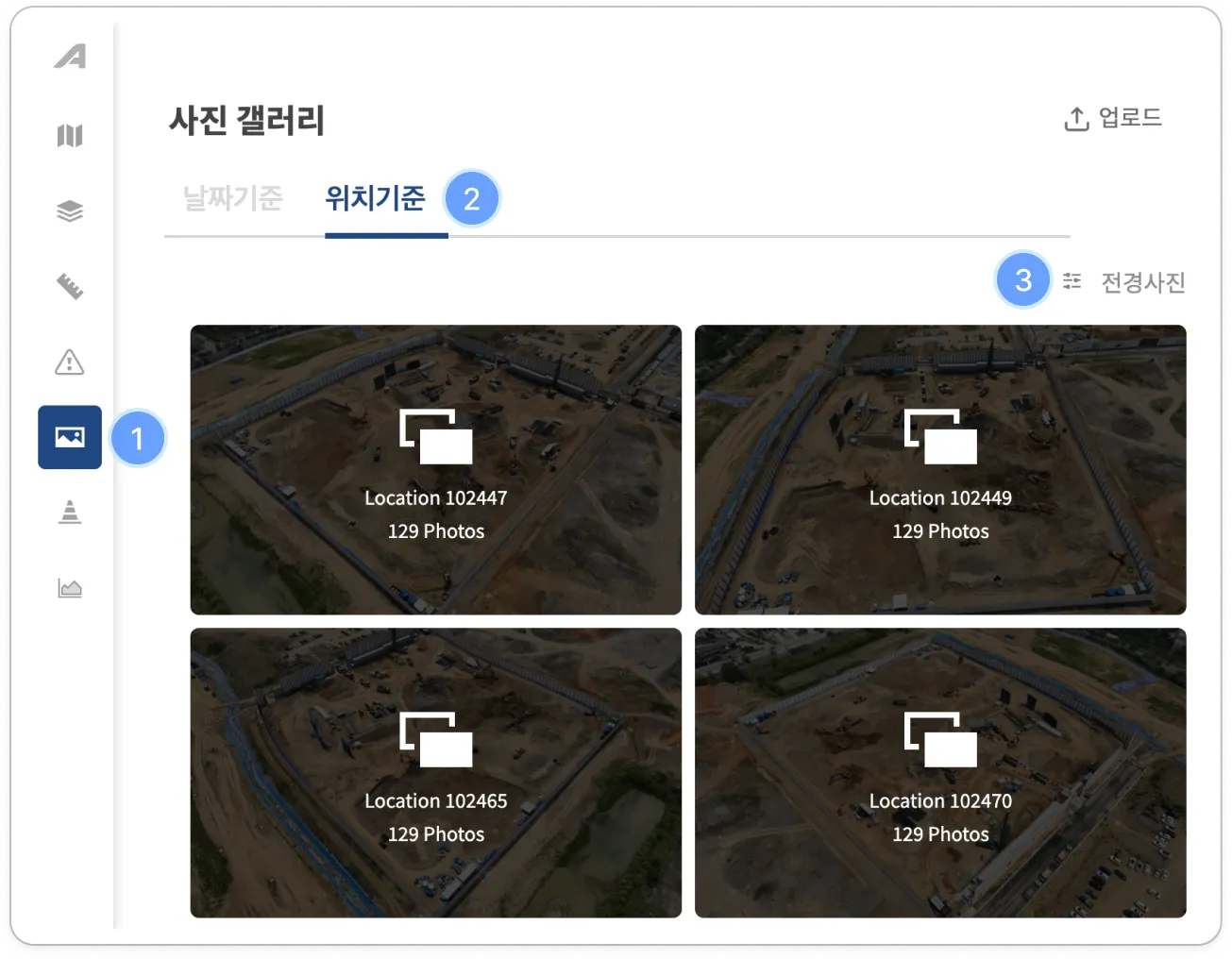
Task: Open the traffic cone icon in sidebar
Action: pos(70,513)
